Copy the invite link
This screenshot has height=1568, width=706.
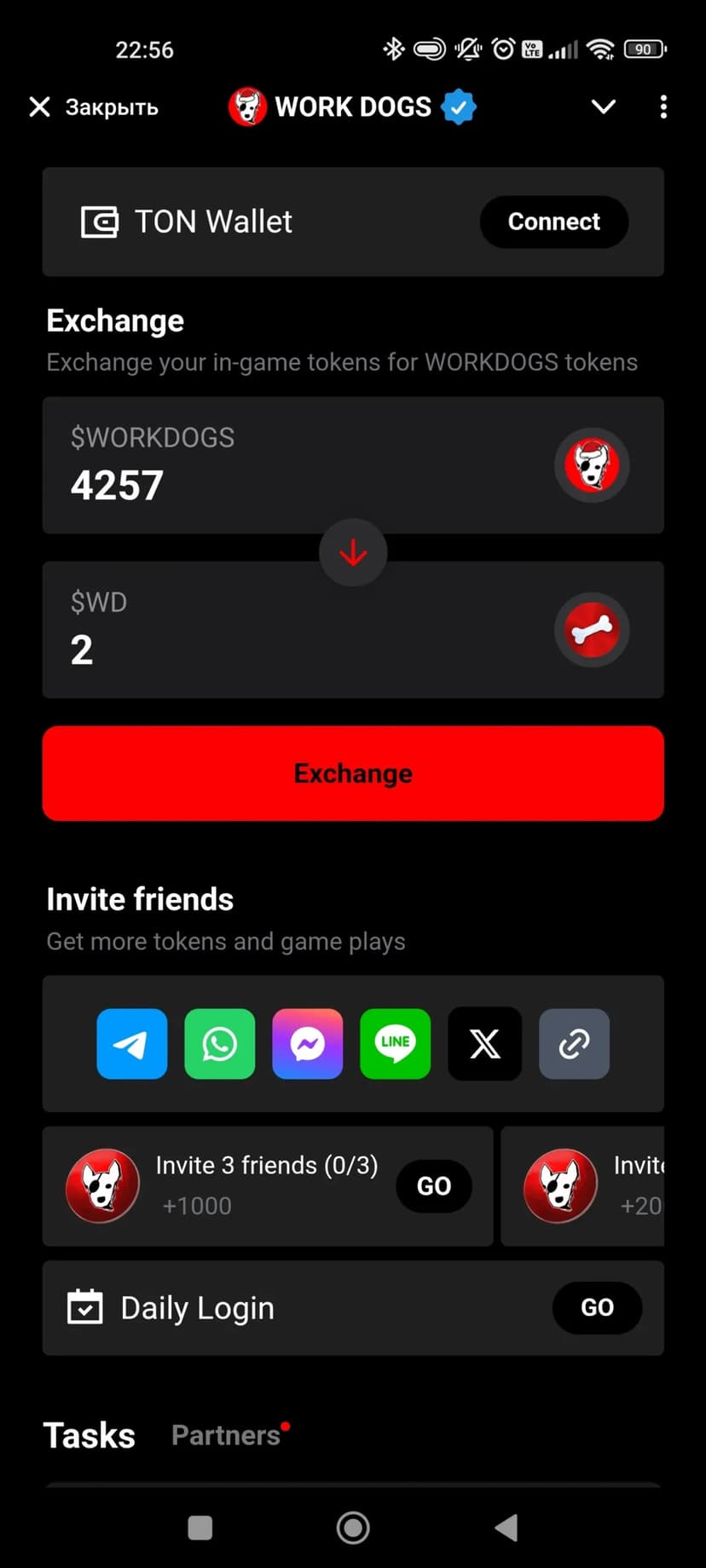tap(574, 1044)
